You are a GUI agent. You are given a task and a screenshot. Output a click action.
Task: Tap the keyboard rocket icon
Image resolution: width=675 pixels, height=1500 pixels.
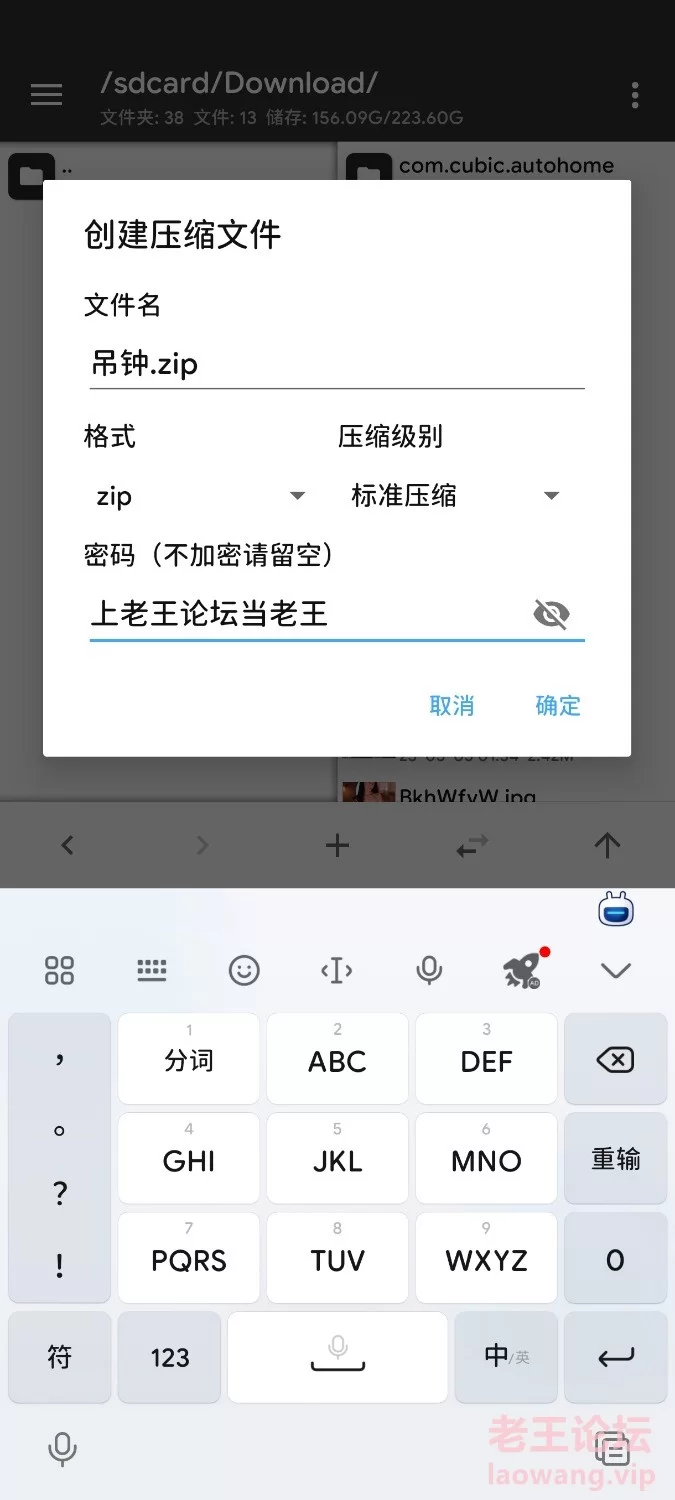tap(521, 970)
